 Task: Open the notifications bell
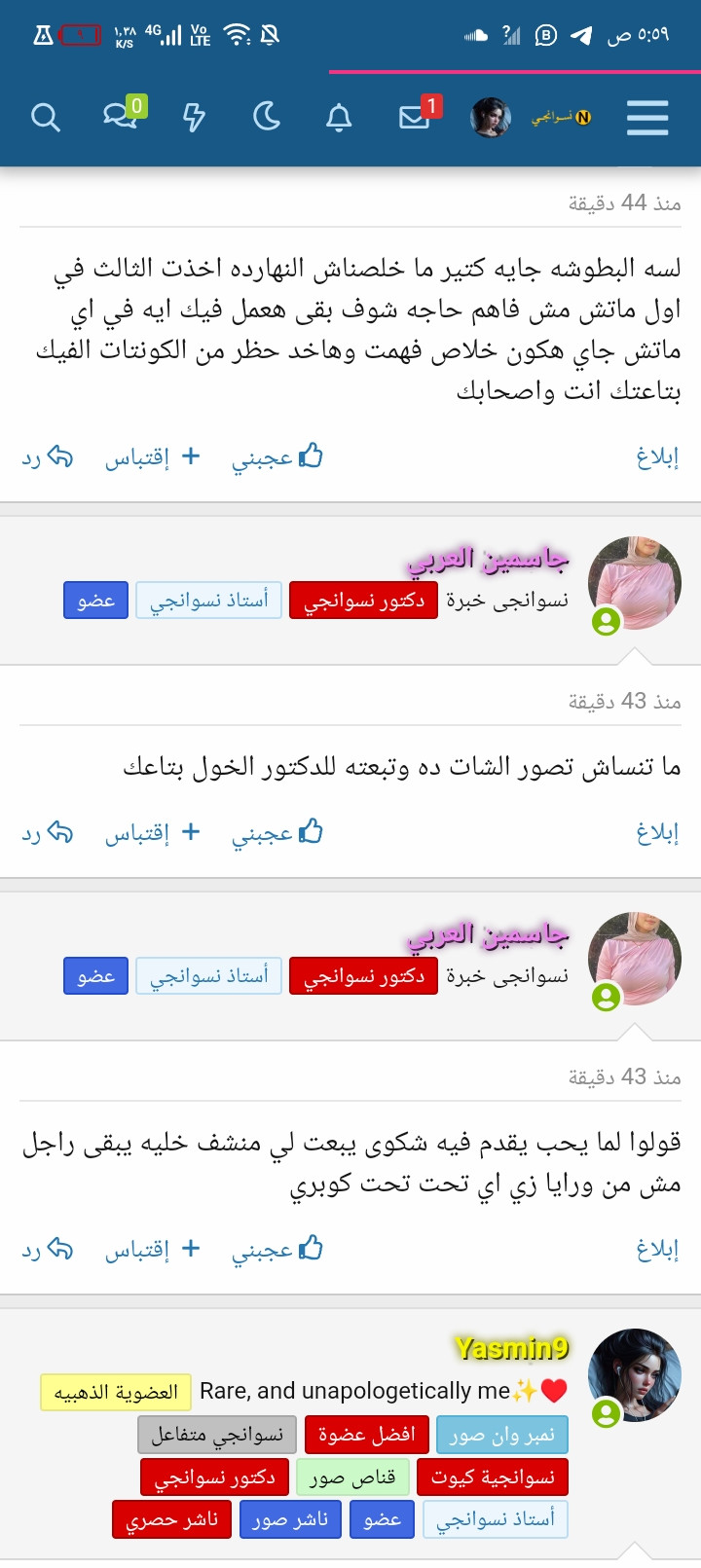(x=339, y=118)
